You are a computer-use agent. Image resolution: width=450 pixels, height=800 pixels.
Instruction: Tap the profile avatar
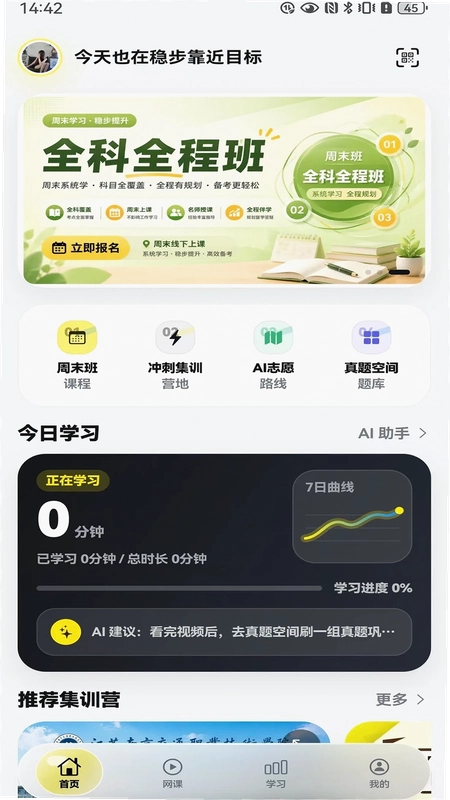40,57
